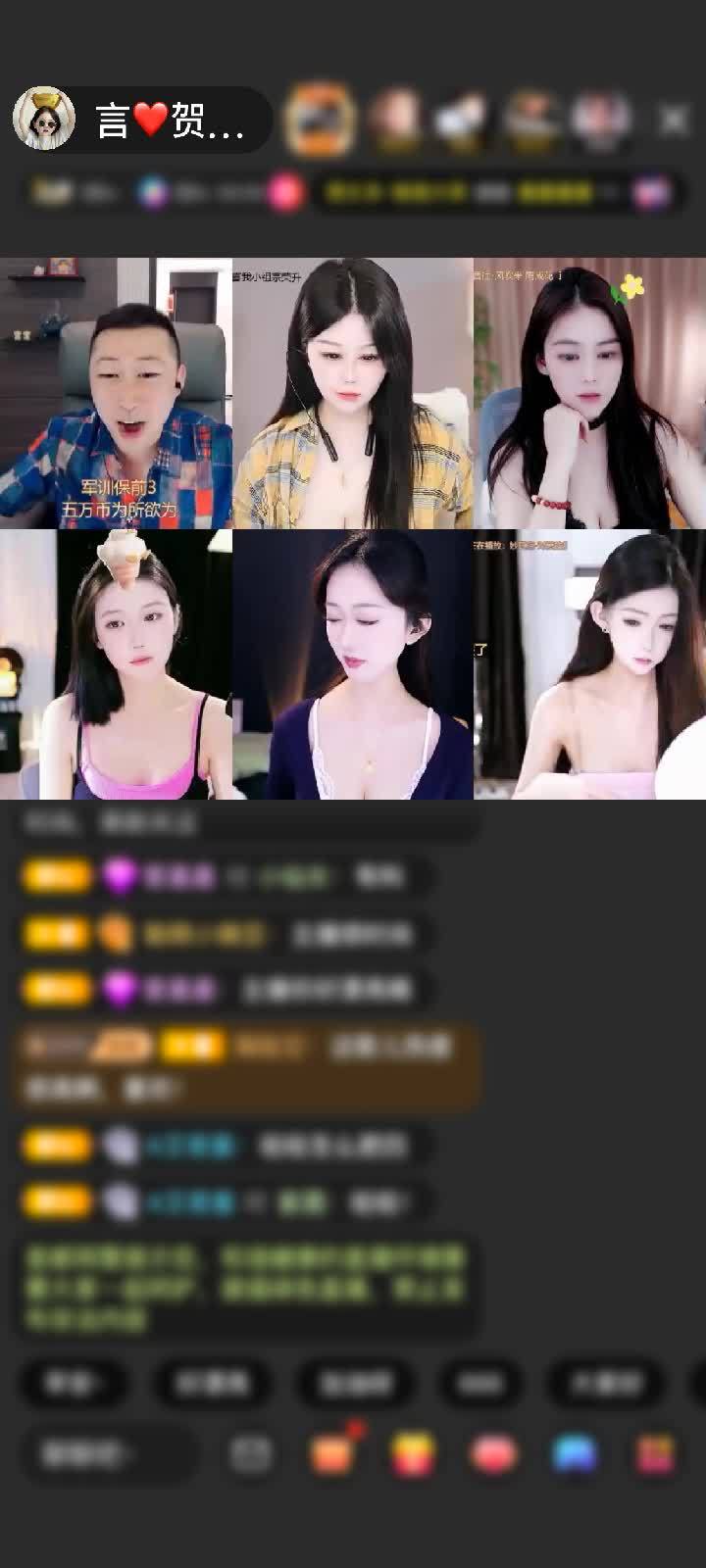Select the game controller PK icon
Viewport: 706px width, 1568px height.
(x=574, y=1451)
